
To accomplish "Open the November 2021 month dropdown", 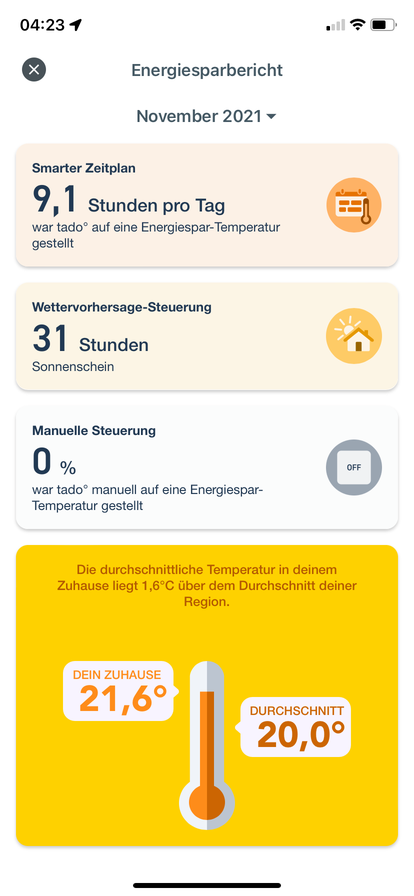I will pos(206,116).
